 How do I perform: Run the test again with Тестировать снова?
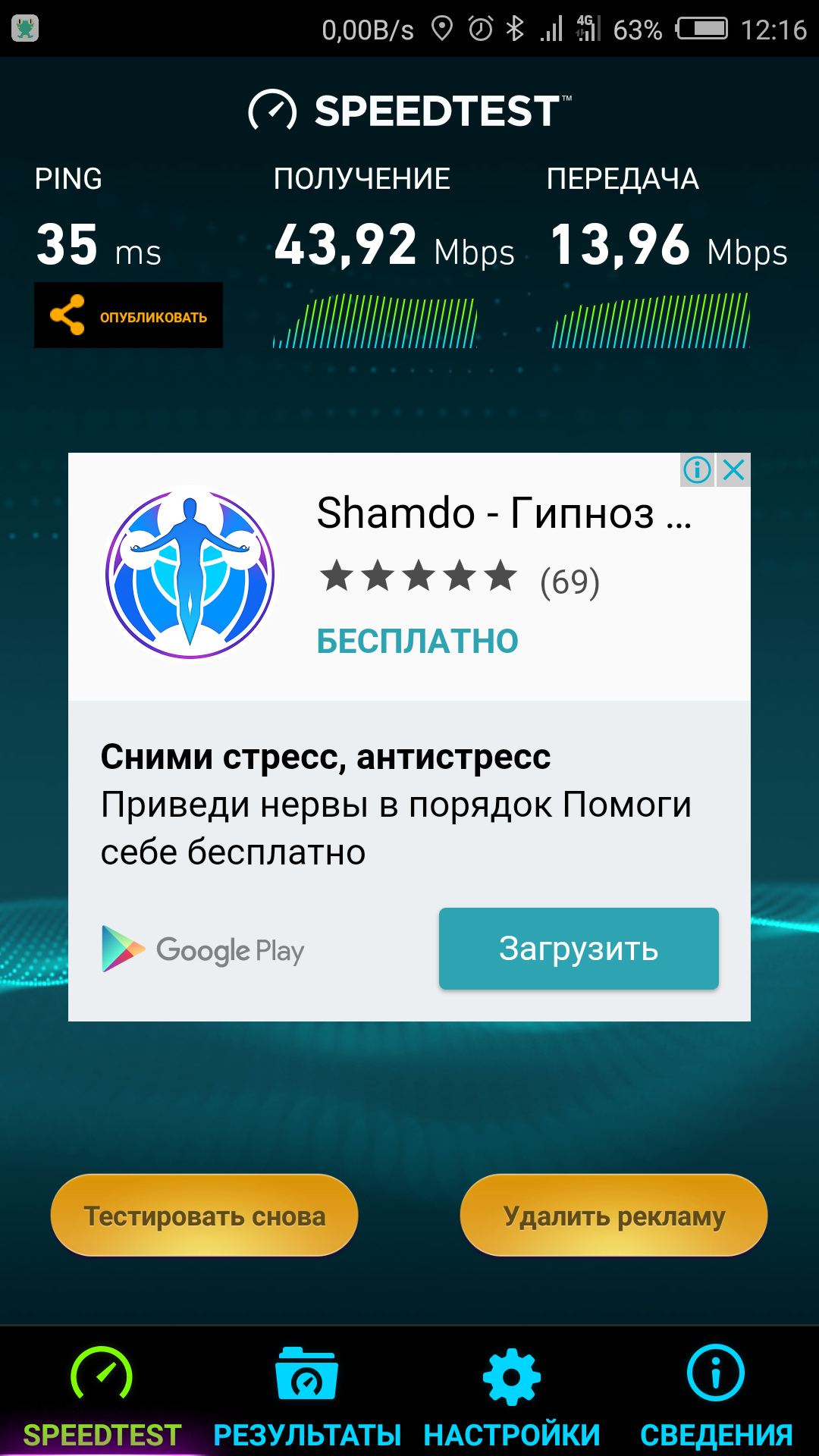(x=204, y=1216)
